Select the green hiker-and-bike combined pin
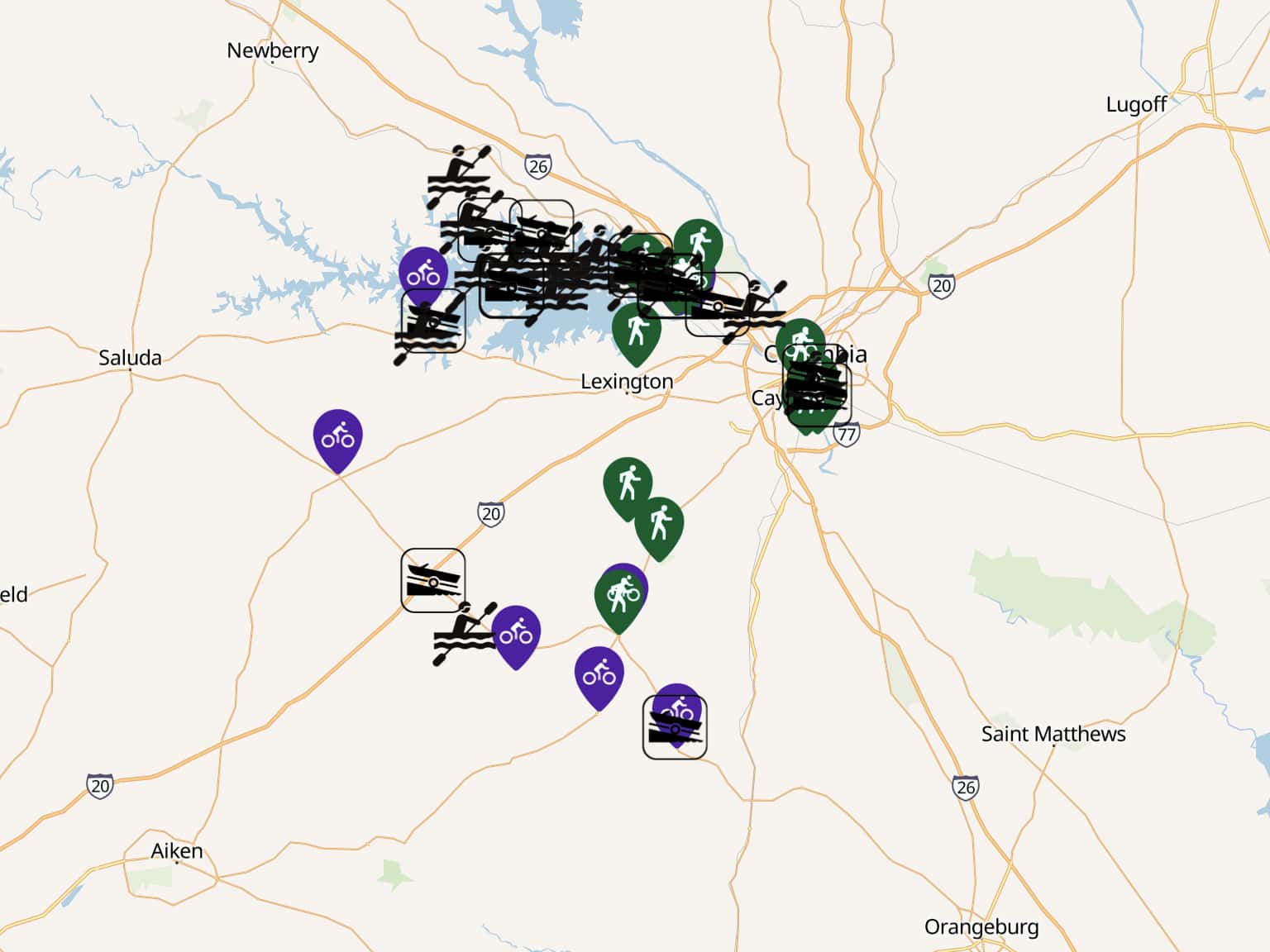The image size is (1270, 952). (x=618, y=597)
